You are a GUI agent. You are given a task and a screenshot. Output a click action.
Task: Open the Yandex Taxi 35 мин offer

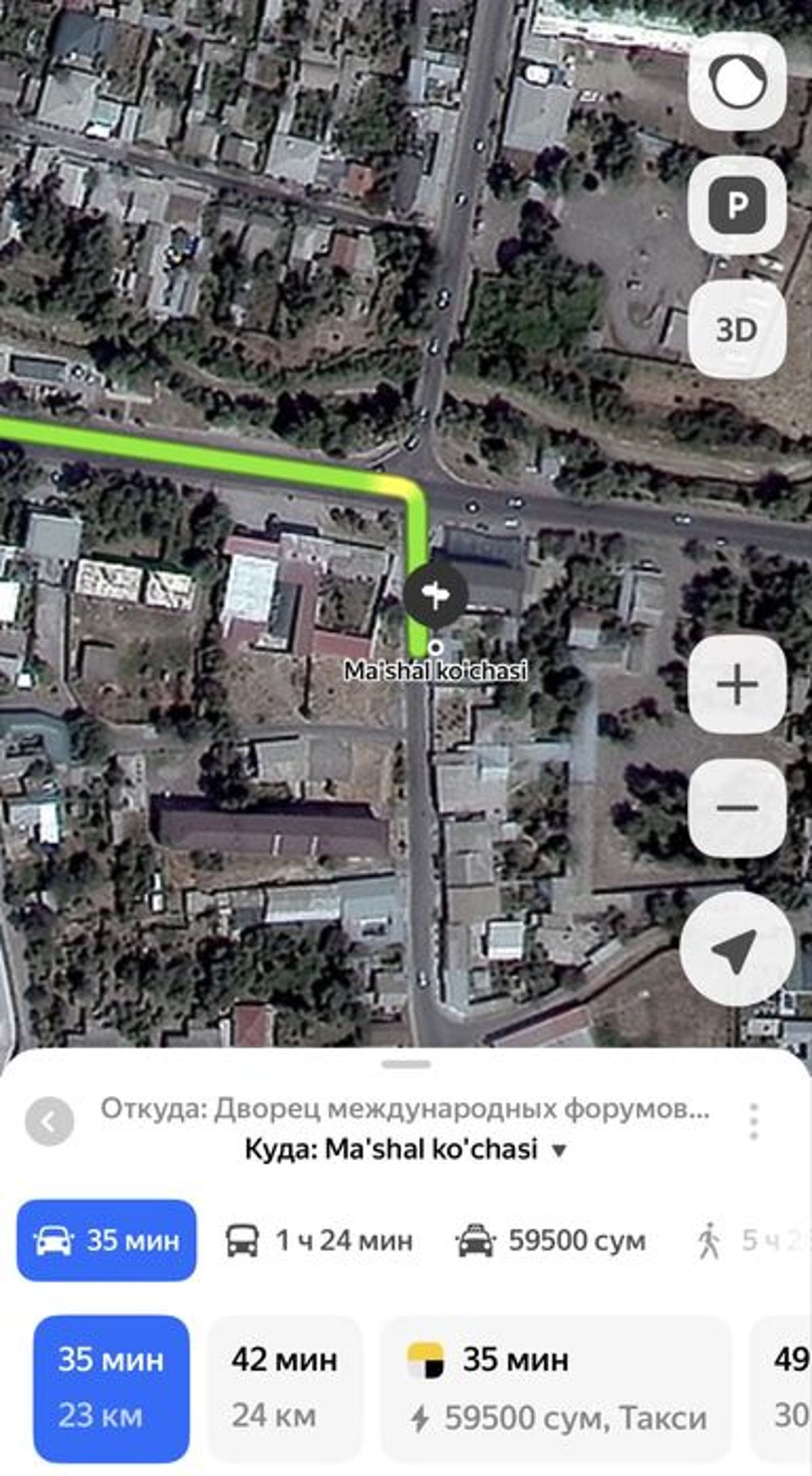click(556, 1388)
